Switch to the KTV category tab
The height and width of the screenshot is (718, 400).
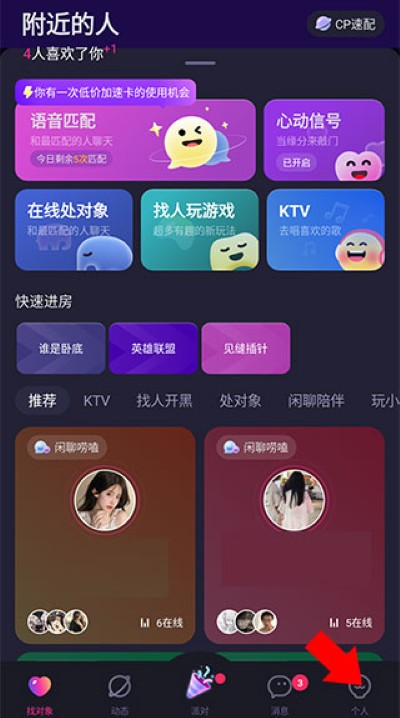point(97,401)
